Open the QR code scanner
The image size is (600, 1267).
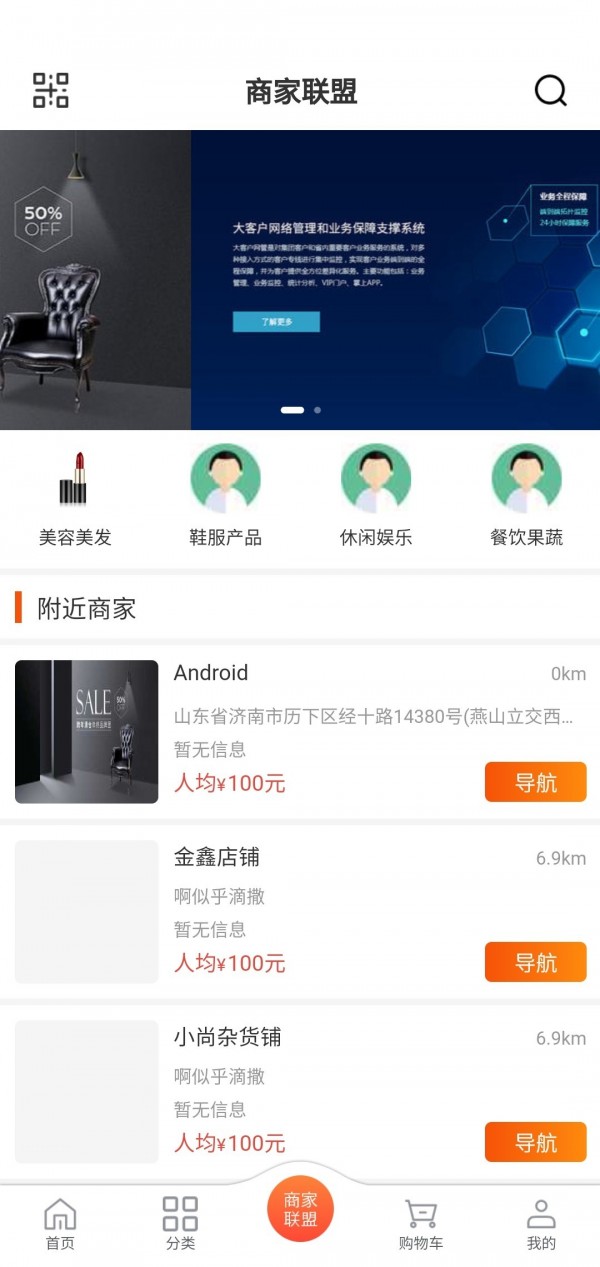pyautogui.click(x=50, y=90)
